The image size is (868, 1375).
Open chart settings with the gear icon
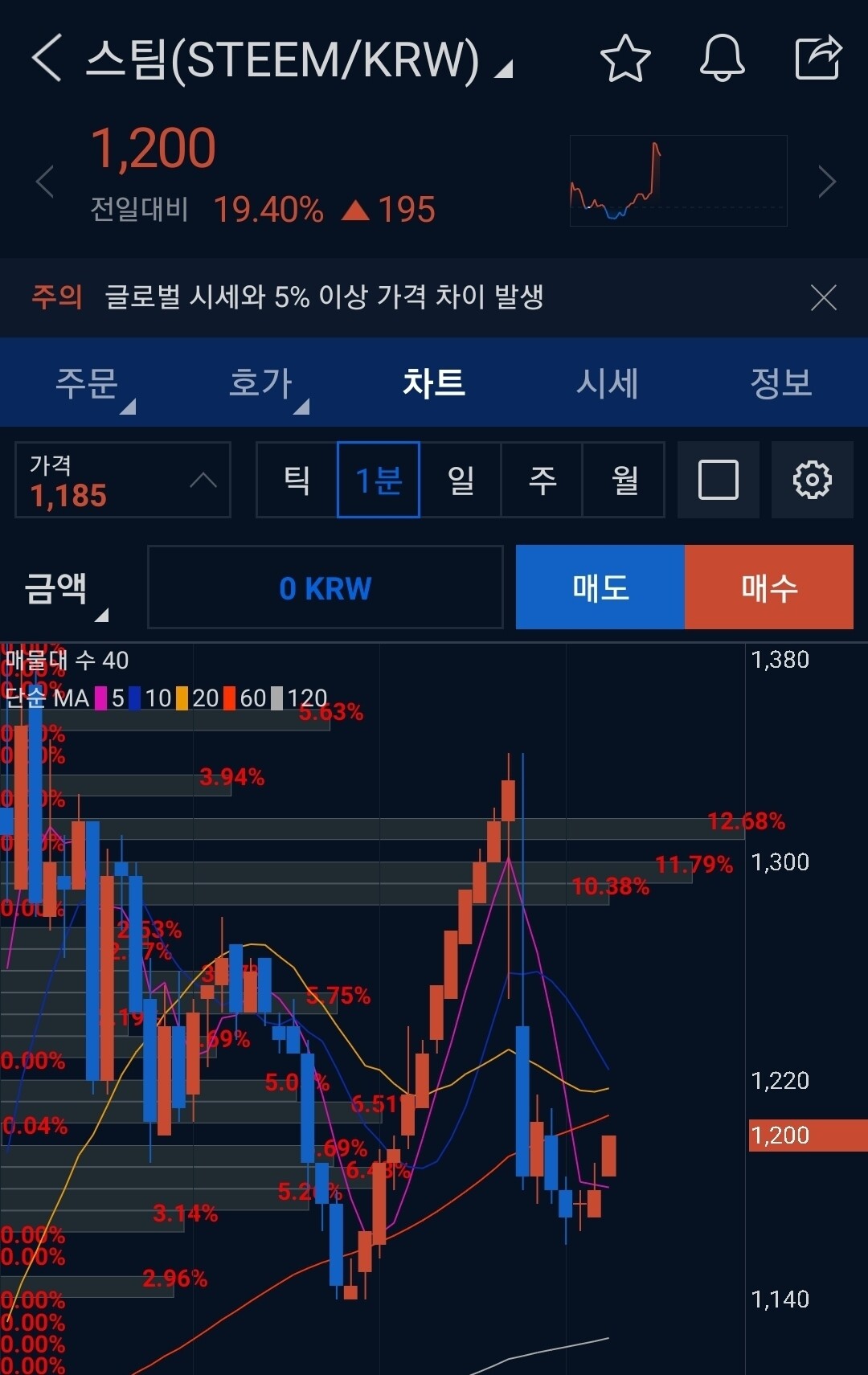click(813, 480)
